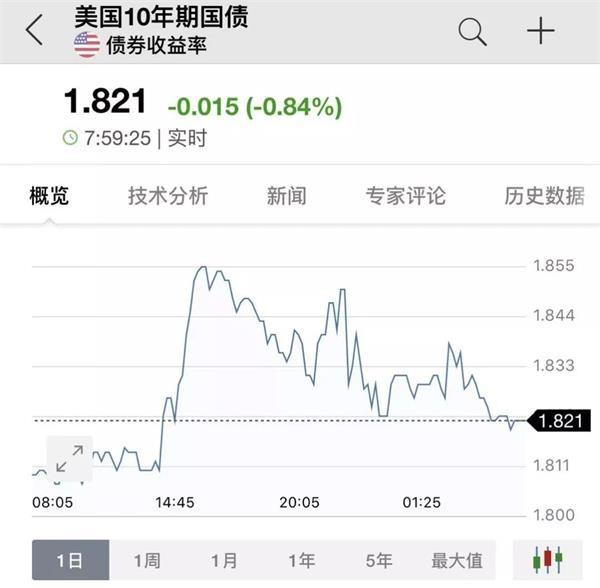Choose the 5年 time range
600x588 pixels.
click(378, 560)
